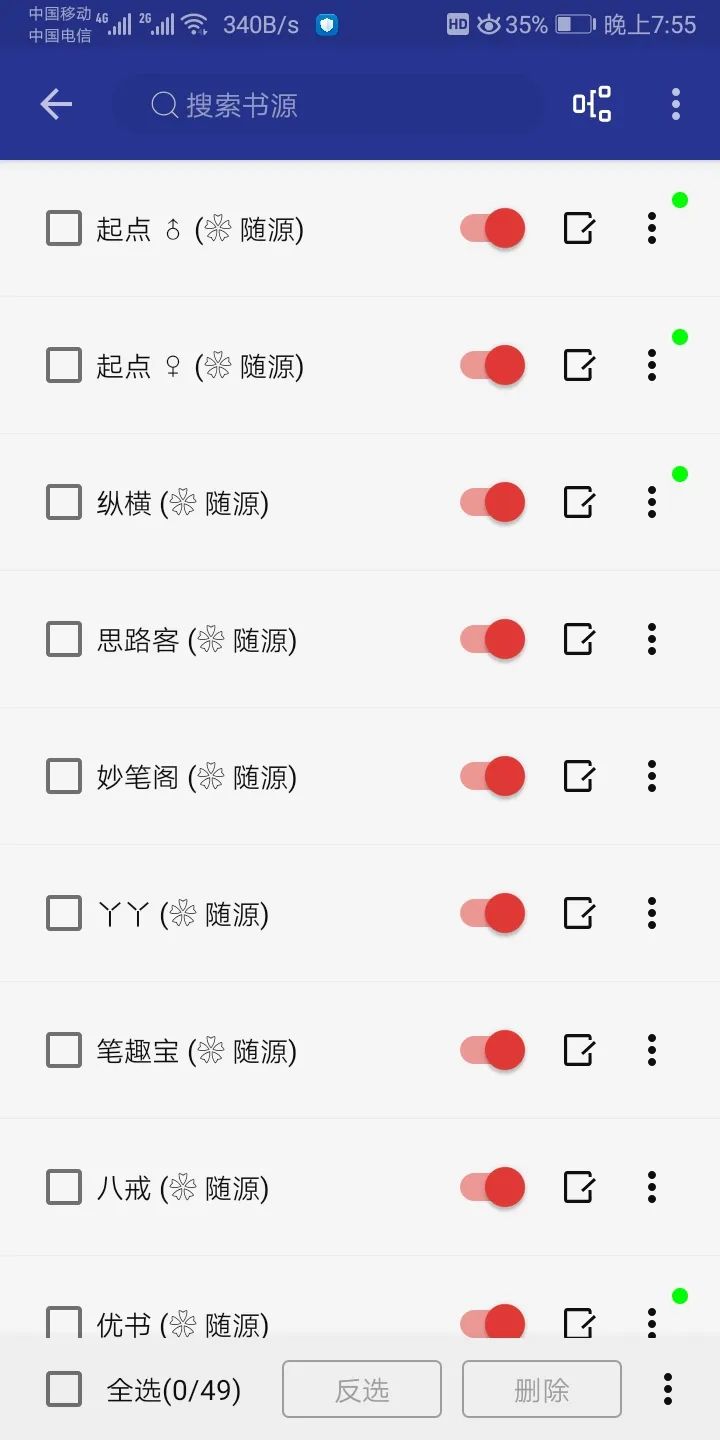Edit the 妙笔阁 book source
Screen dimensions: 720x1440
pyautogui.click(x=579, y=776)
